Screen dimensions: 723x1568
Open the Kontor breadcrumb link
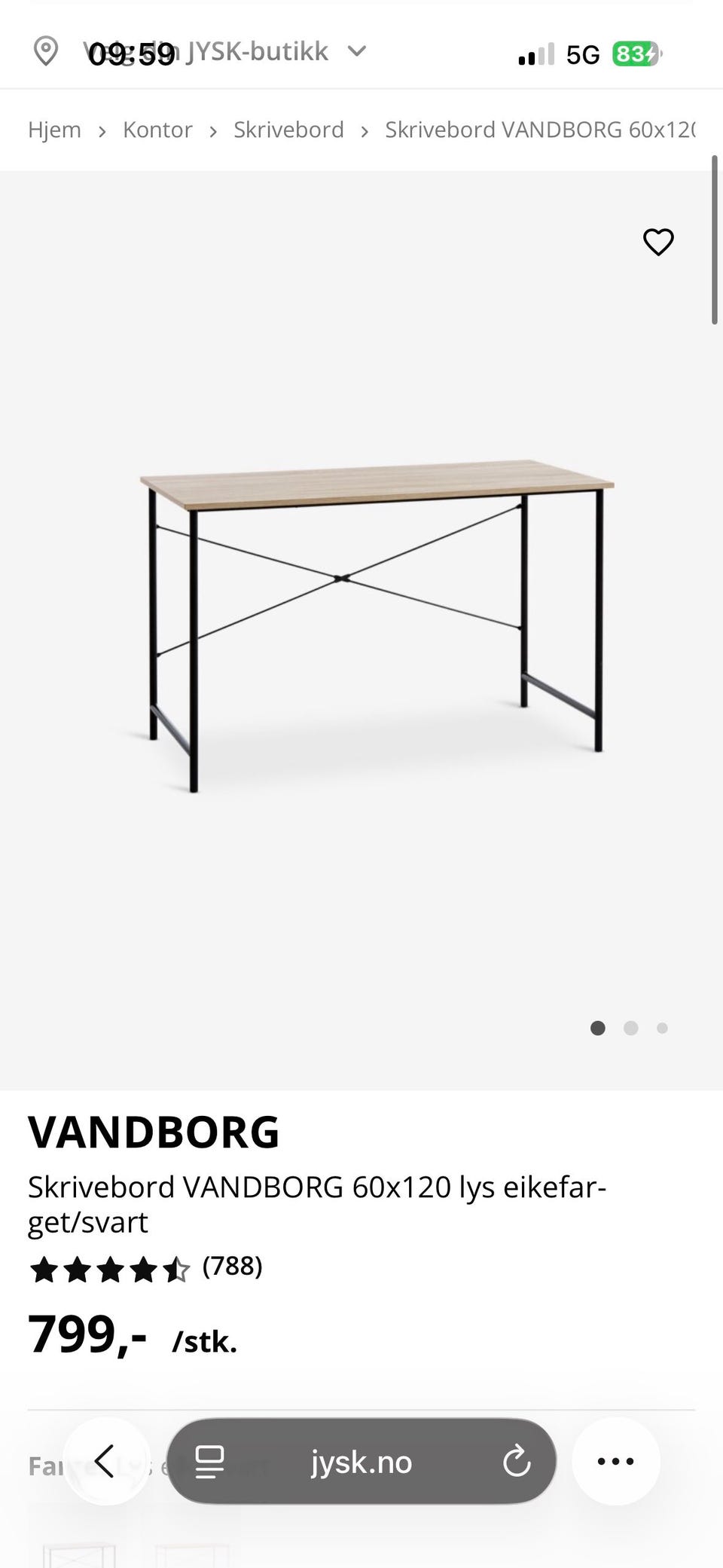pyautogui.click(x=157, y=130)
